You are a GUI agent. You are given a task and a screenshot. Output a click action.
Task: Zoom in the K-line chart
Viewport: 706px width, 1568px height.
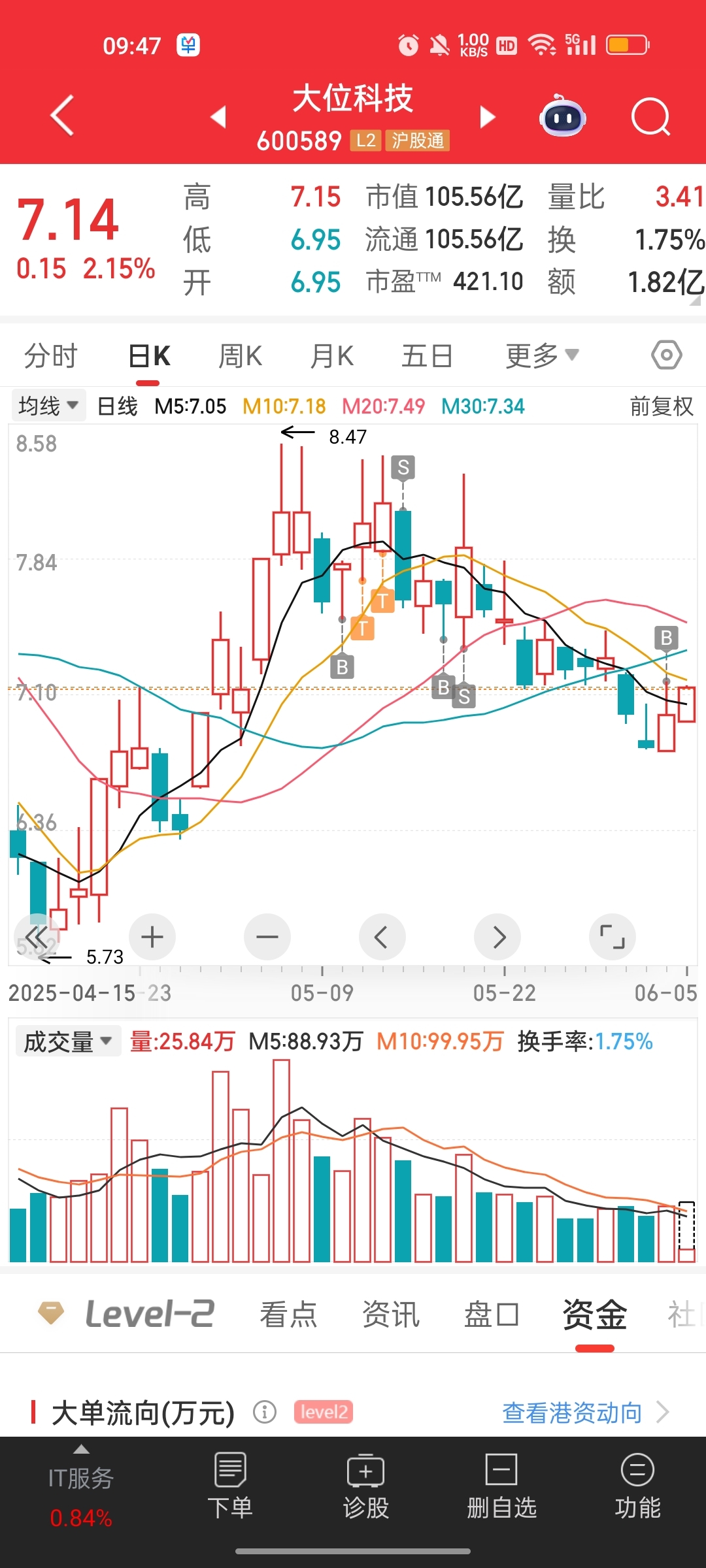point(152,937)
